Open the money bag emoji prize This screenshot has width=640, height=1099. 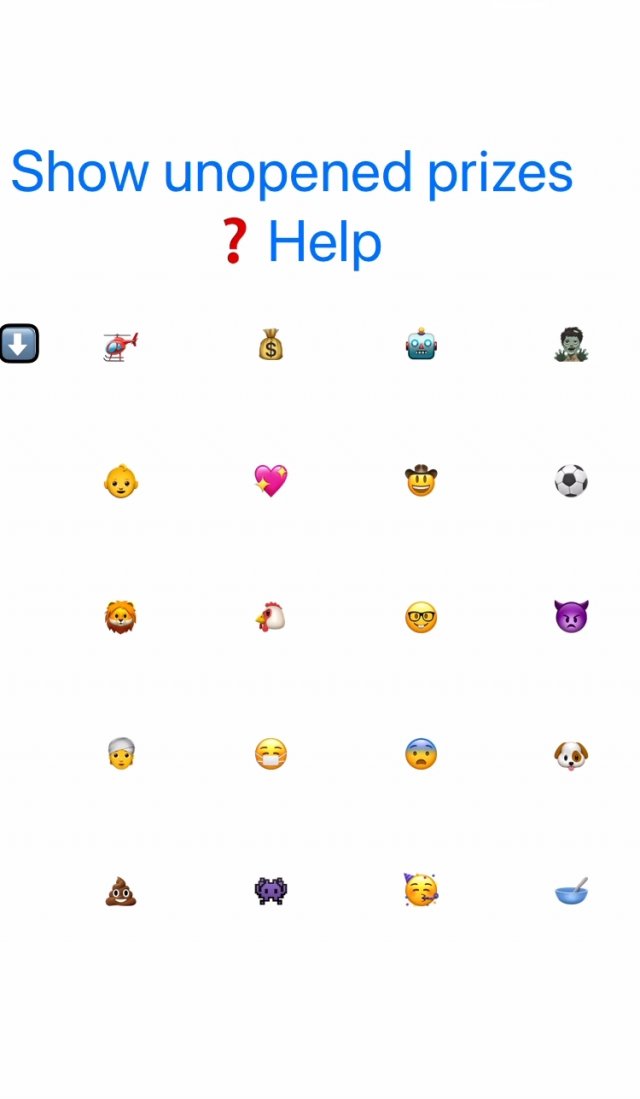270,345
